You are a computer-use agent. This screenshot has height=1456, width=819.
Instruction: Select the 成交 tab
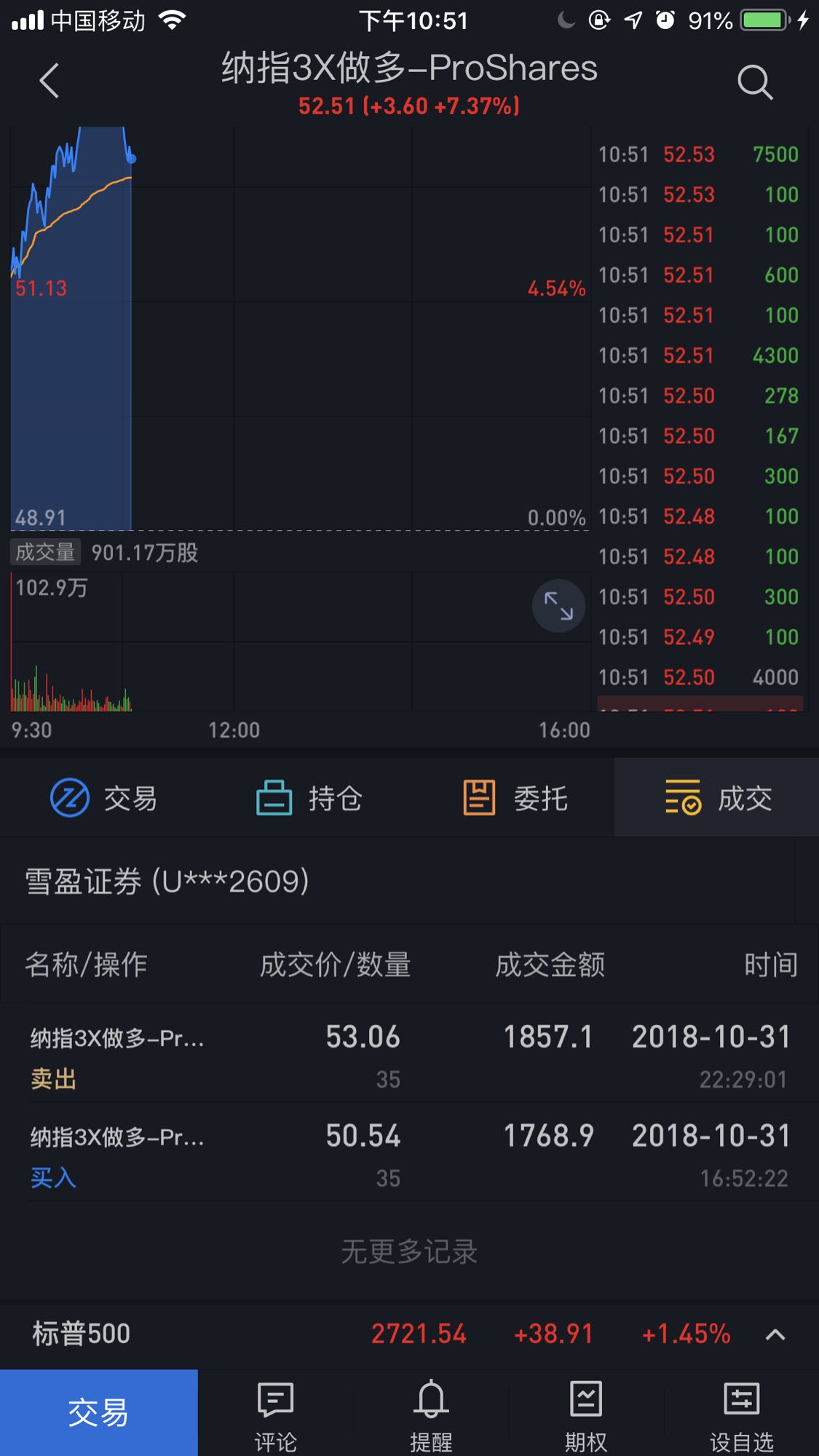point(717,798)
